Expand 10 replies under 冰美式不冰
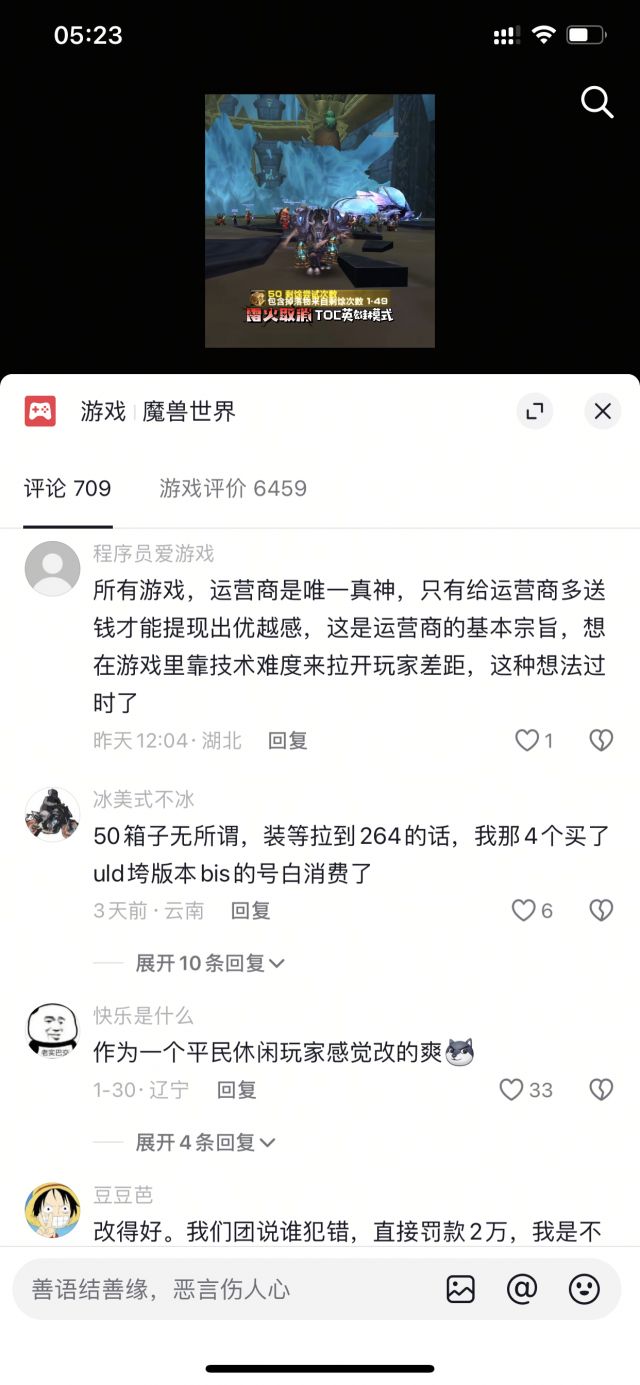Image resolution: width=640 pixels, height=1385 pixels. (x=210, y=963)
